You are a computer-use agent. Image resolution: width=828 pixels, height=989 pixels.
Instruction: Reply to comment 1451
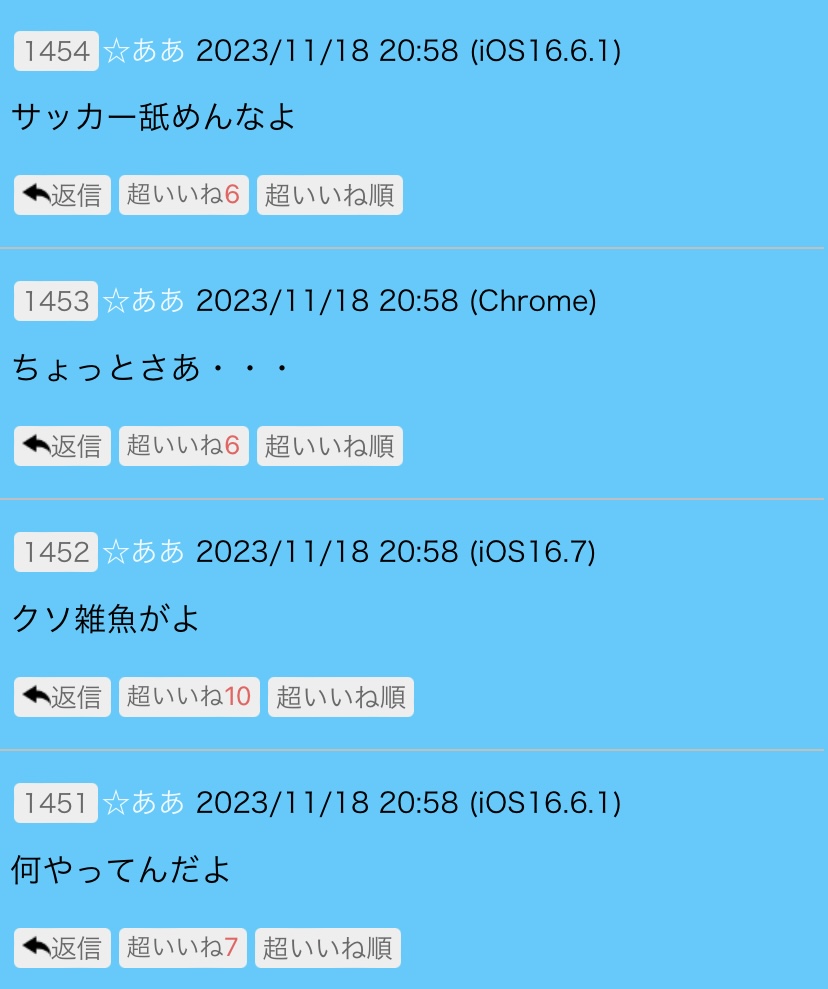(62, 948)
